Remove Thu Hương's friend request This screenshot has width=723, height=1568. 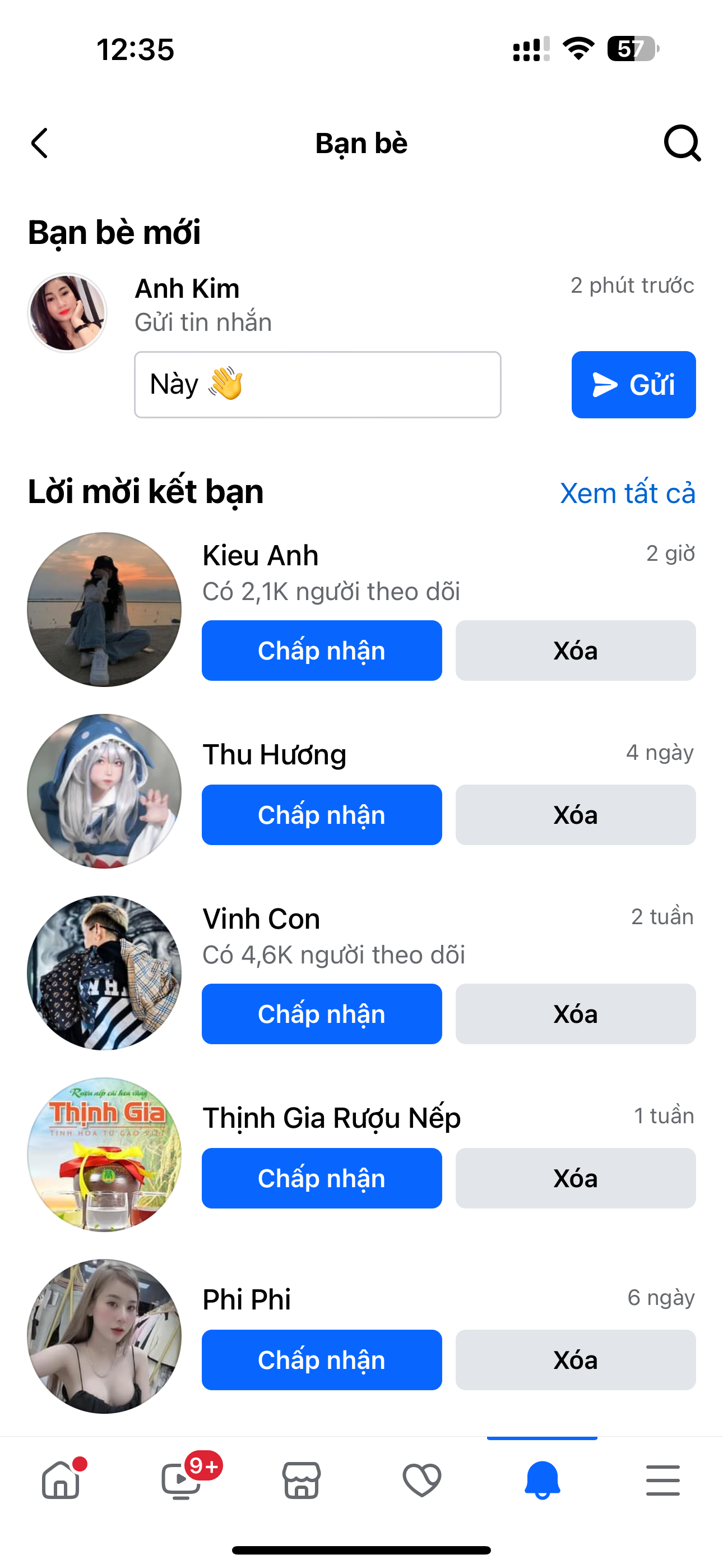tap(575, 815)
